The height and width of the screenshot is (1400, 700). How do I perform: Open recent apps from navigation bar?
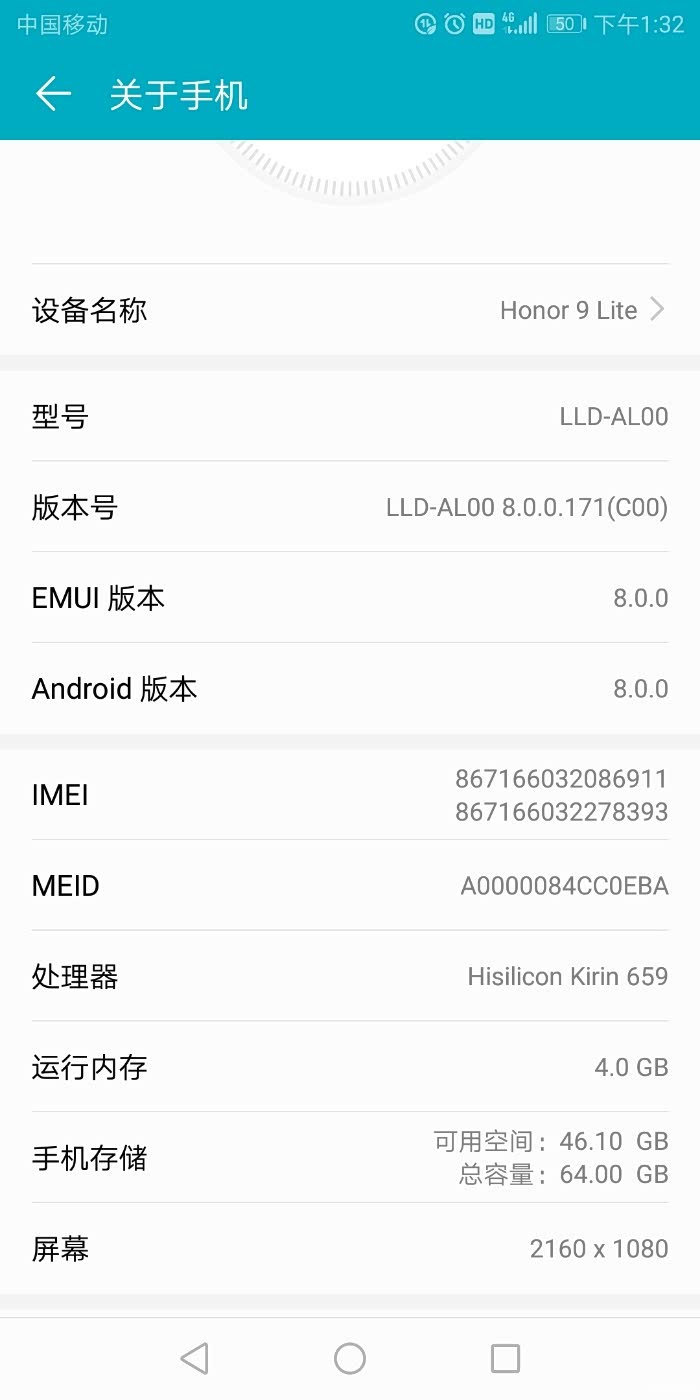(505, 1358)
